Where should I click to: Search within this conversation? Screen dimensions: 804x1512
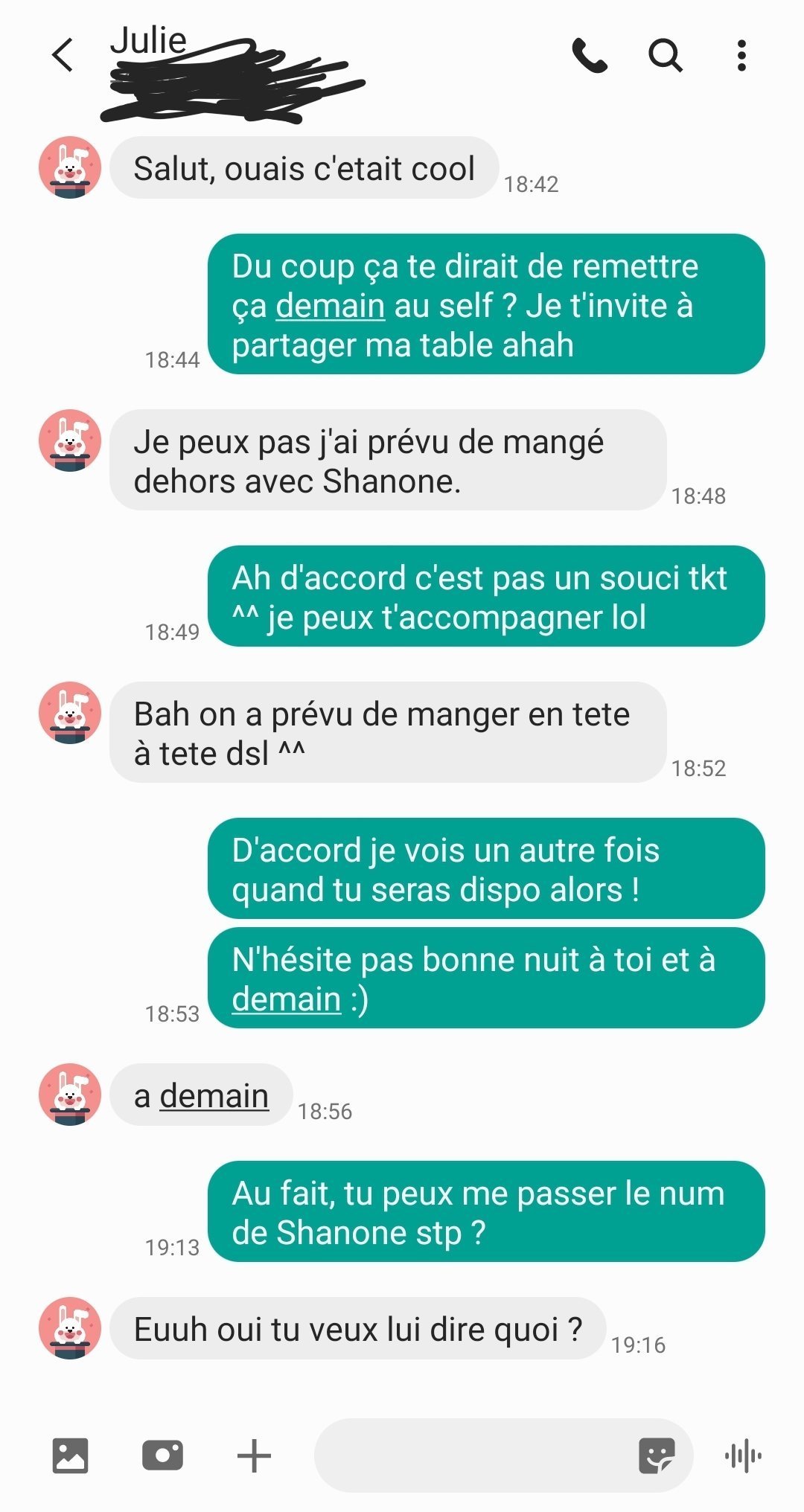[x=666, y=56]
